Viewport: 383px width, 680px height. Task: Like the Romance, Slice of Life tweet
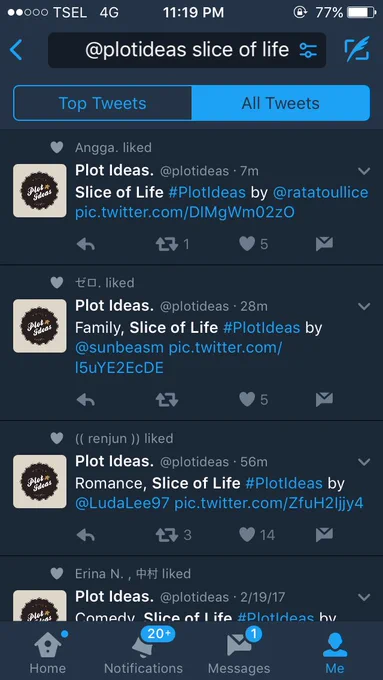point(247,535)
